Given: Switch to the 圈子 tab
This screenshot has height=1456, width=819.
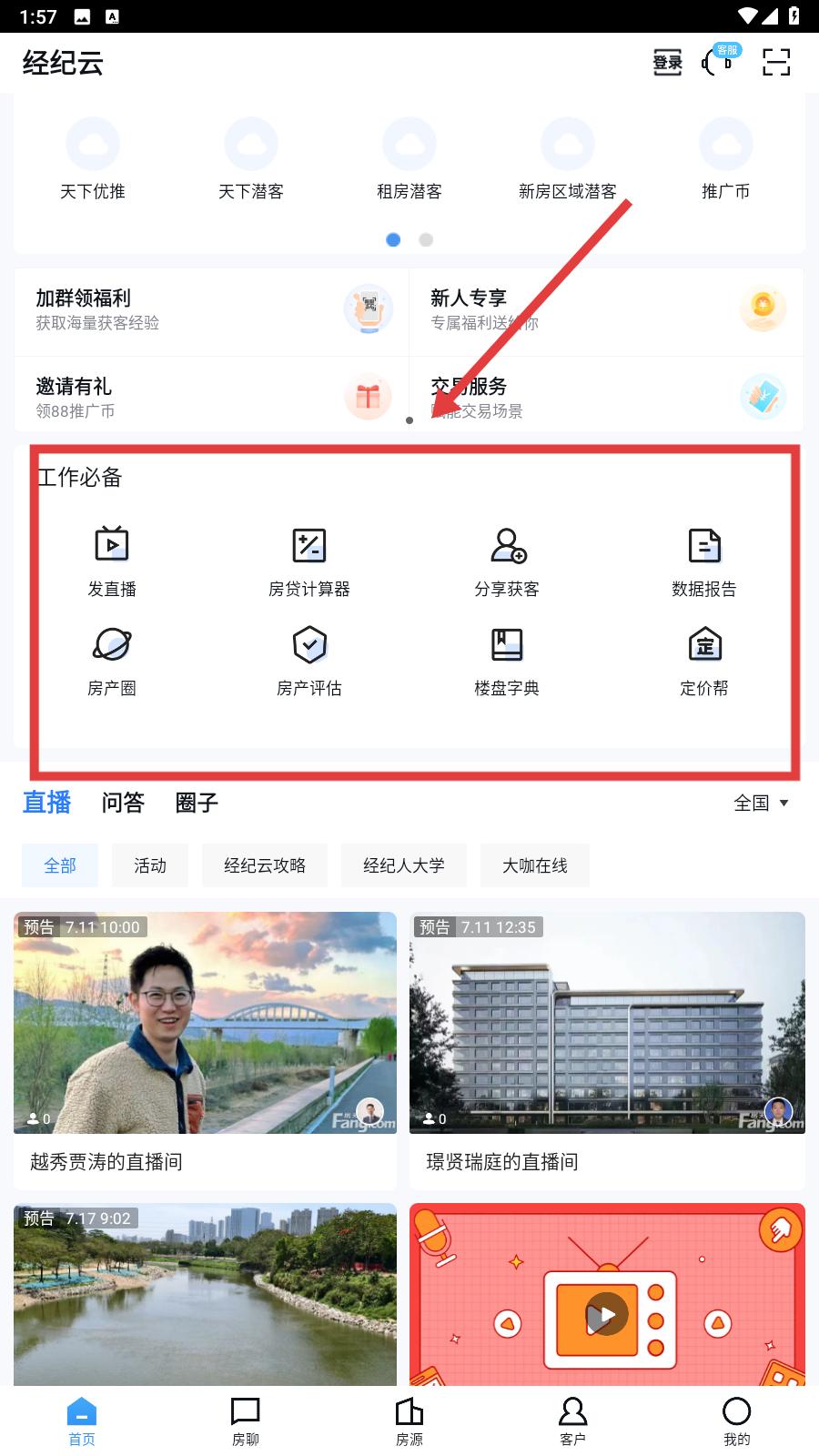Looking at the screenshot, I should click(197, 803).
